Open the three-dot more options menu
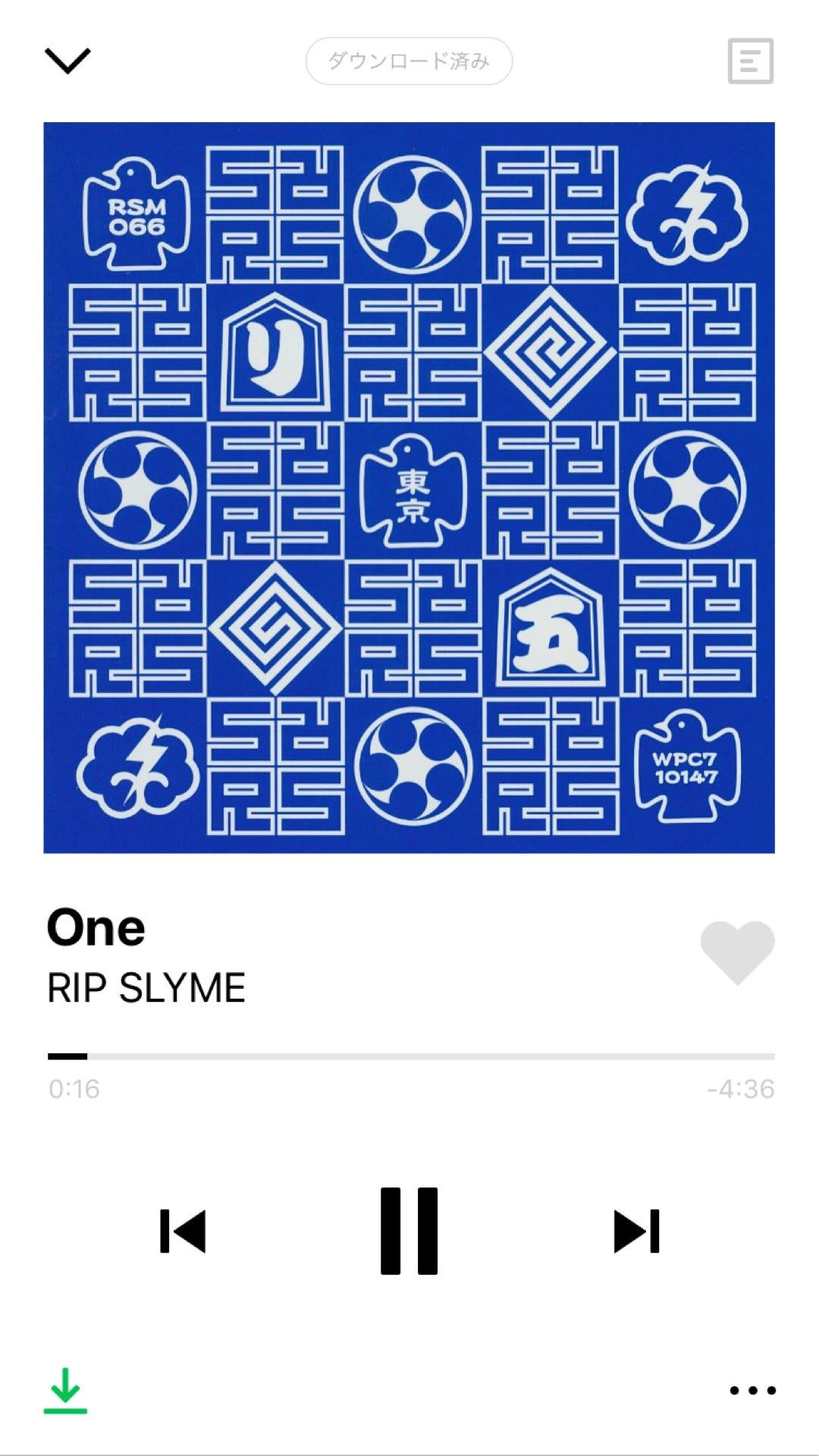The image size is (819, 1456). coord(752,1390)
